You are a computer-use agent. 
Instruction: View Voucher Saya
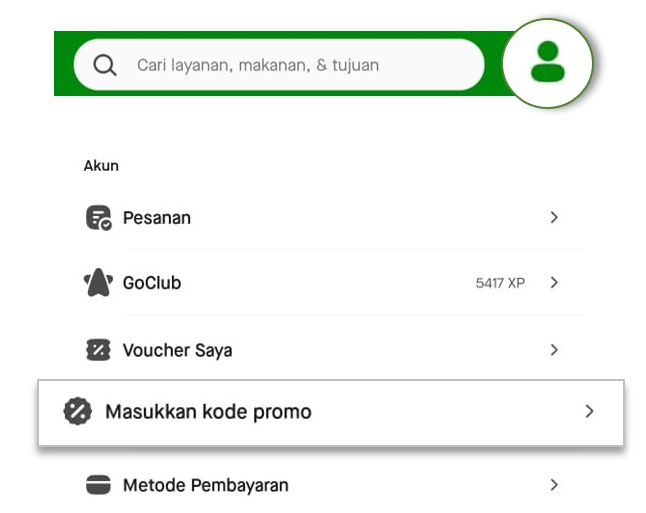(320, 350)
